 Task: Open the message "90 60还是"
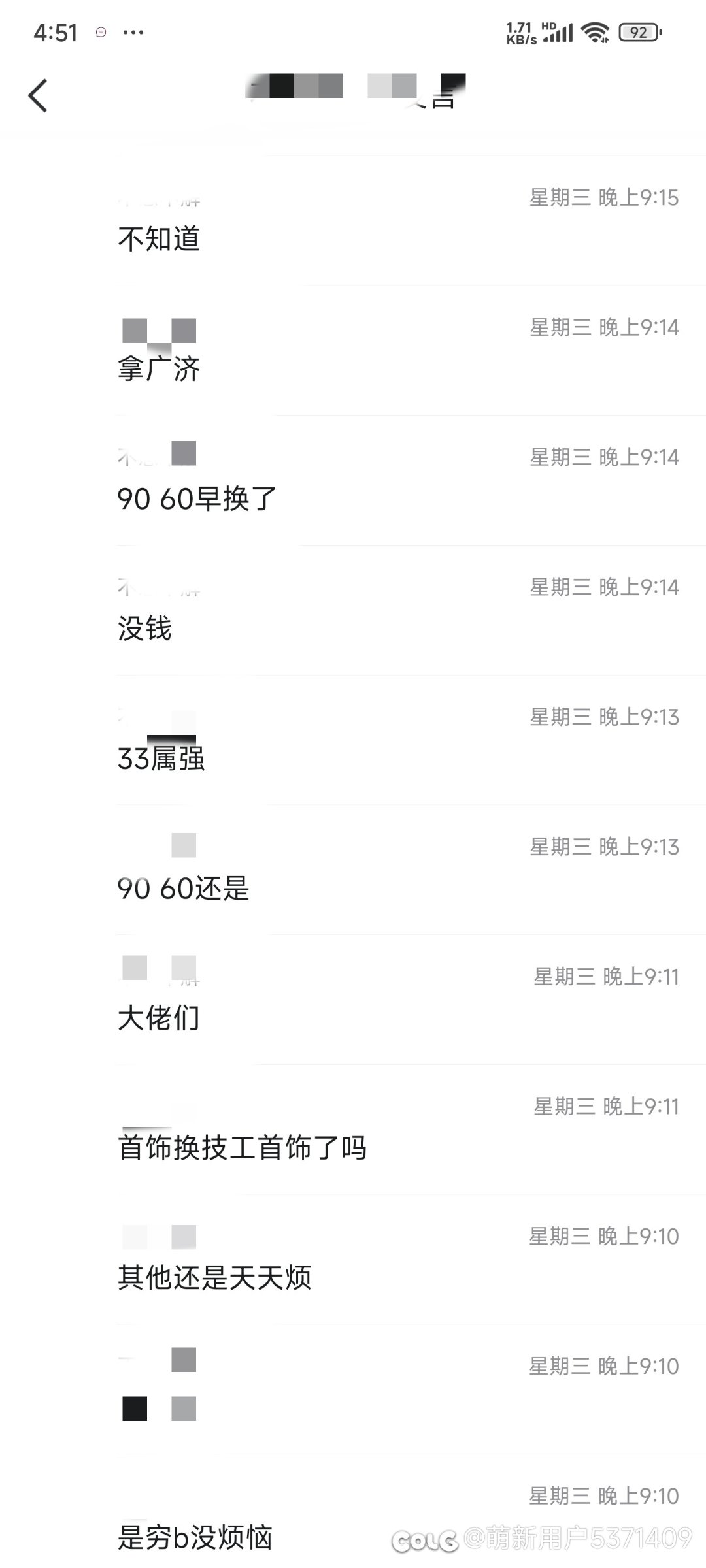(353, 870)
